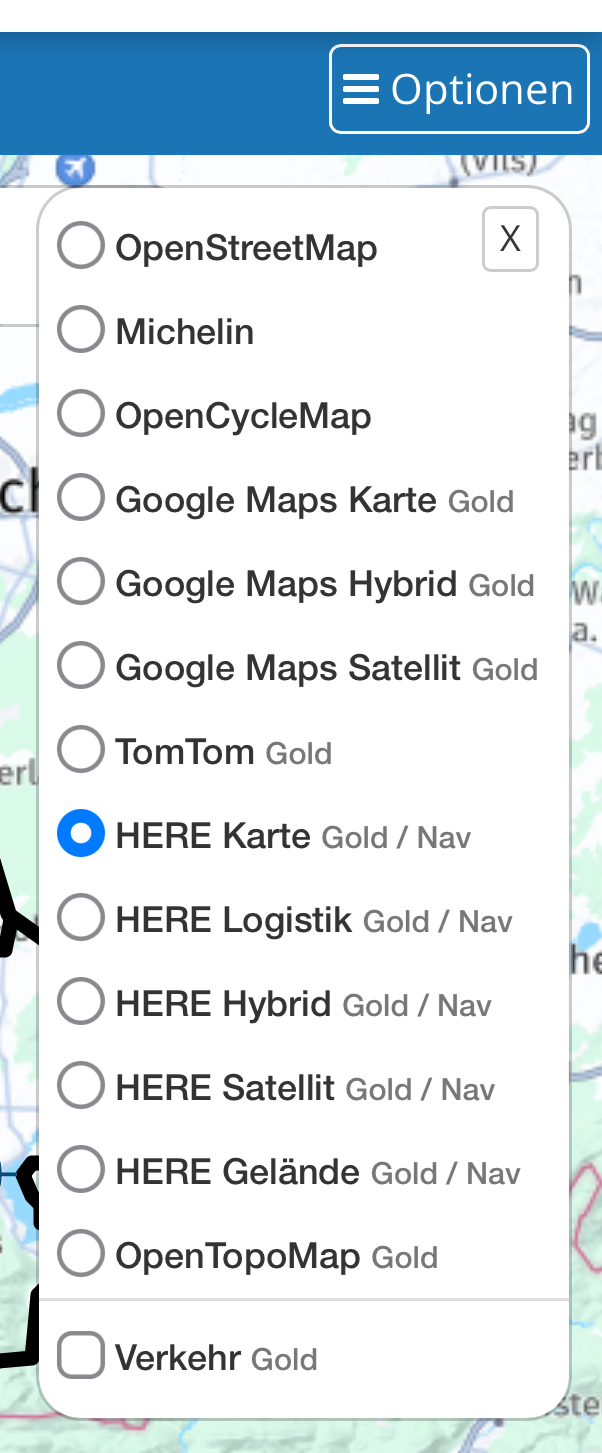Close the map layer dialog
This screenshot has width=602, height=1453.
click(x=510, y=239)
